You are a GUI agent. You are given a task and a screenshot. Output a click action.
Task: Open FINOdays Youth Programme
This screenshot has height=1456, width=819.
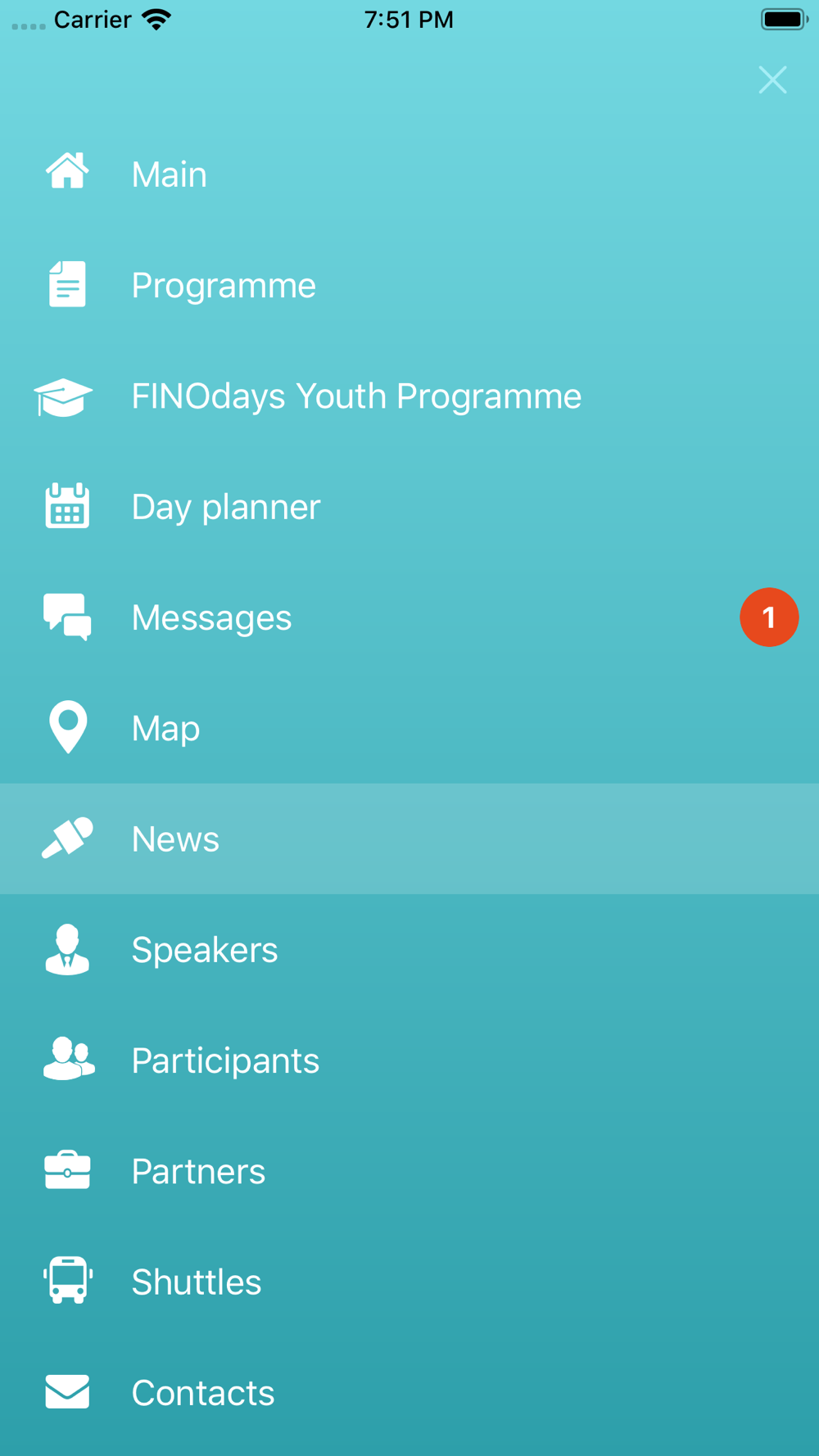409,396
